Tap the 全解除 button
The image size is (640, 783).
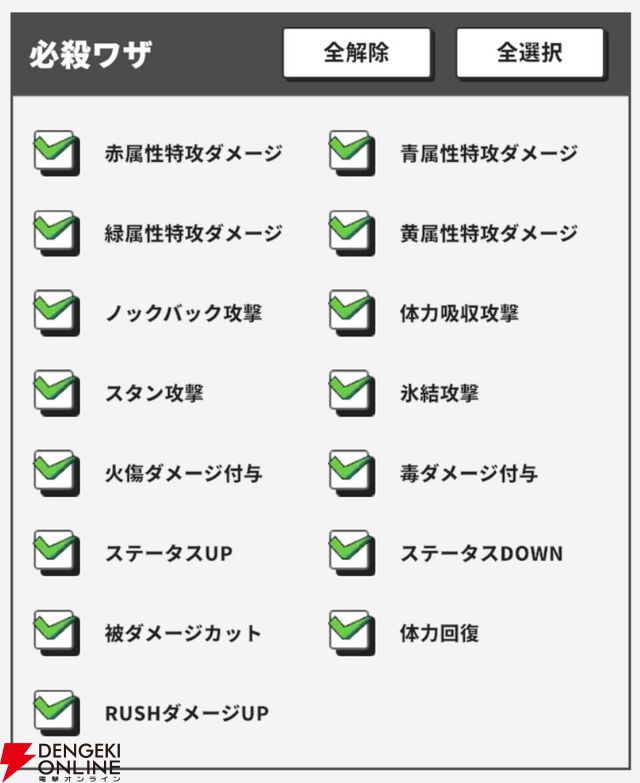356,53
